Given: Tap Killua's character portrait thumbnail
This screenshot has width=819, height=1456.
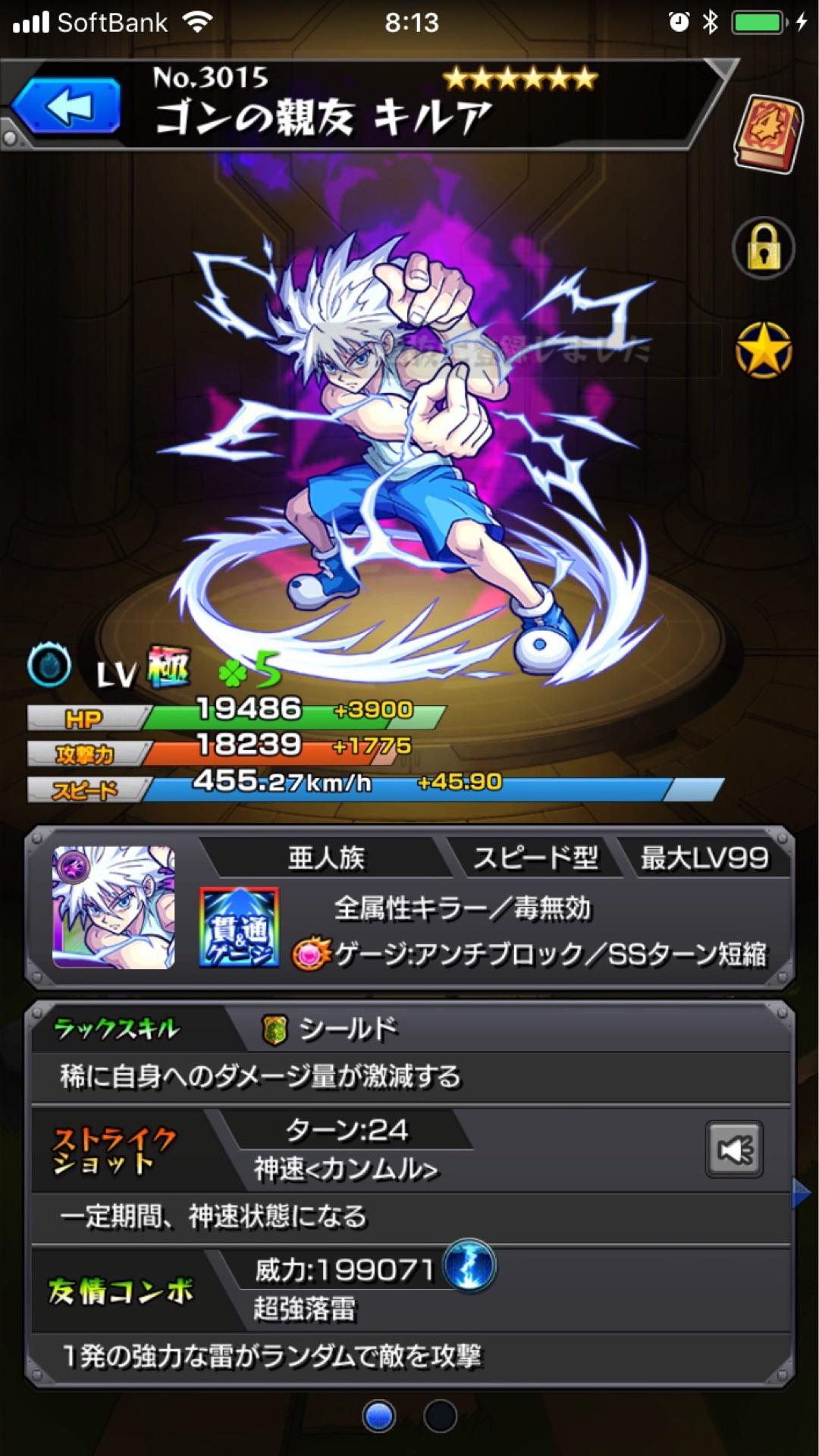Looking at the screenshot, I should [114, 908].
